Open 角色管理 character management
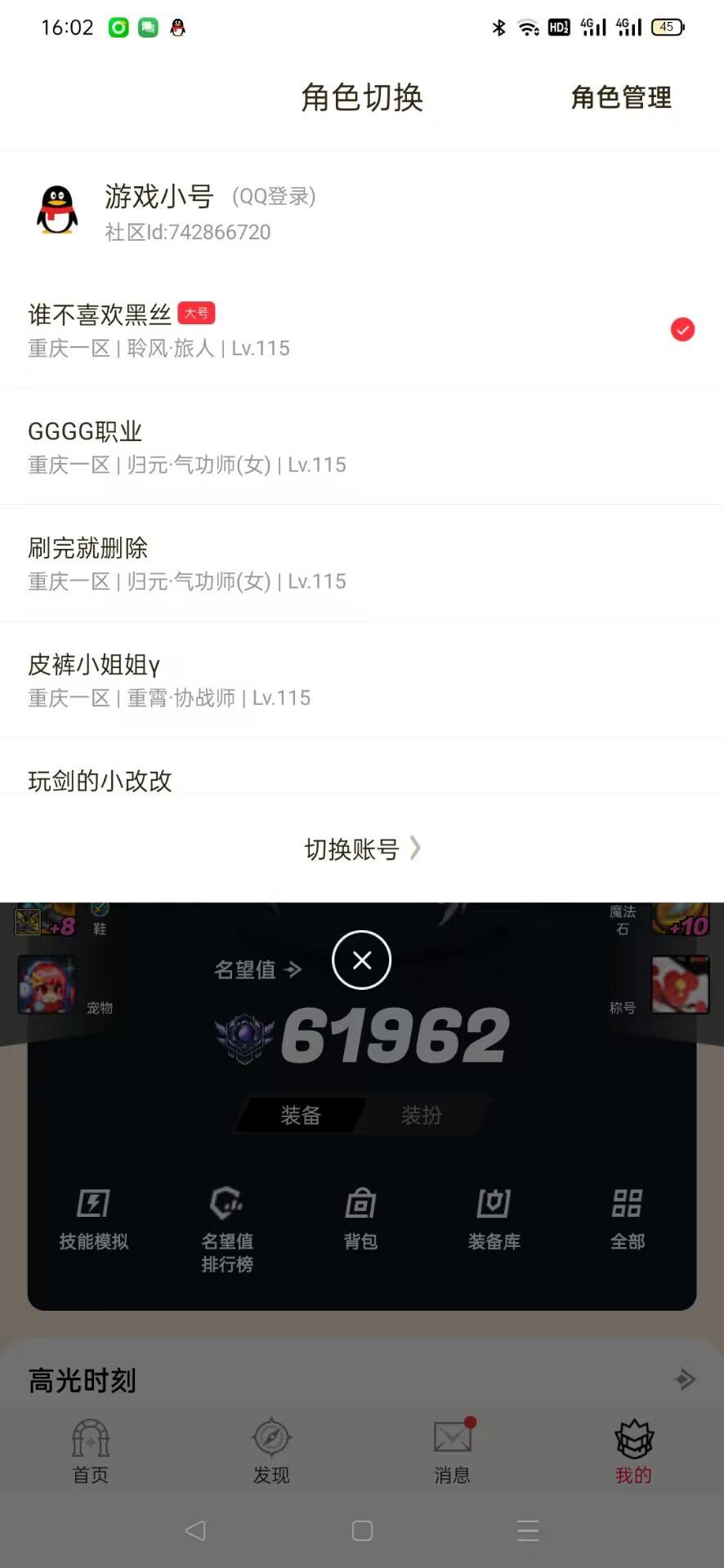The height and width of the screenshot is (1568, 724). (622, 98)
